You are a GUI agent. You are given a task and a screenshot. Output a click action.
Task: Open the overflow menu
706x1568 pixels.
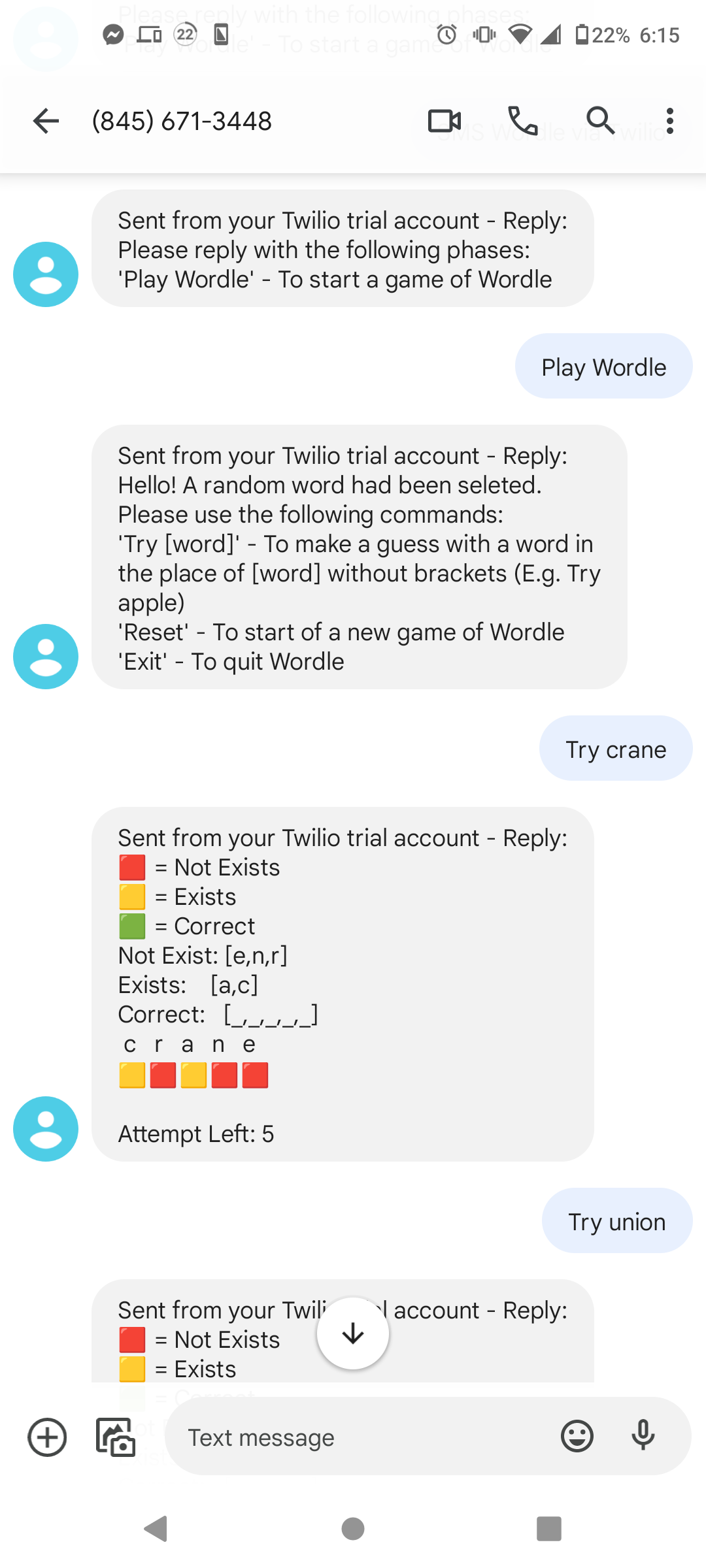(669, 121)
